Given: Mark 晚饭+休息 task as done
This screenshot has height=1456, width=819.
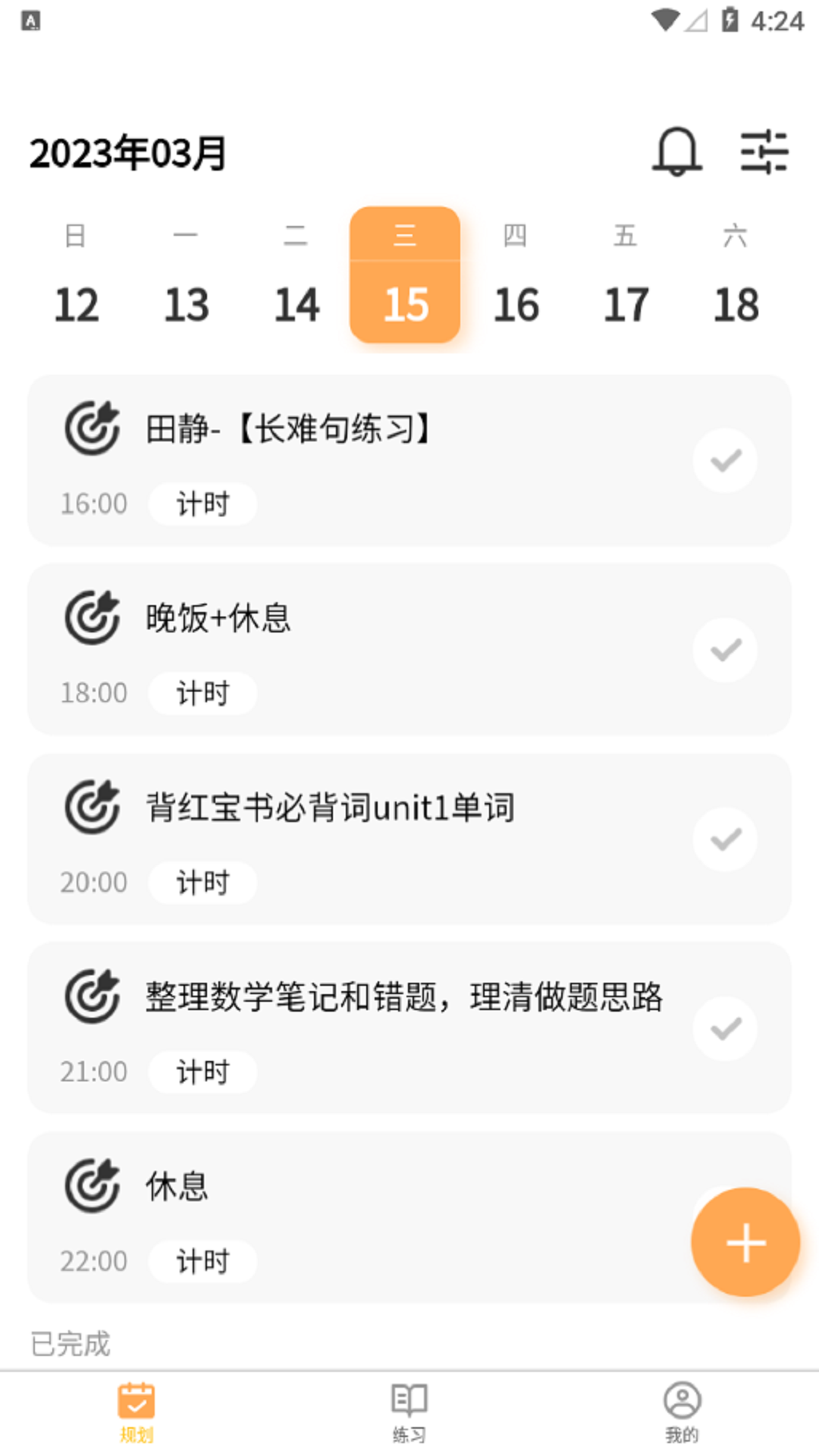Looking at the screenshot, I should pyautogui.click(x=725, y=650).
